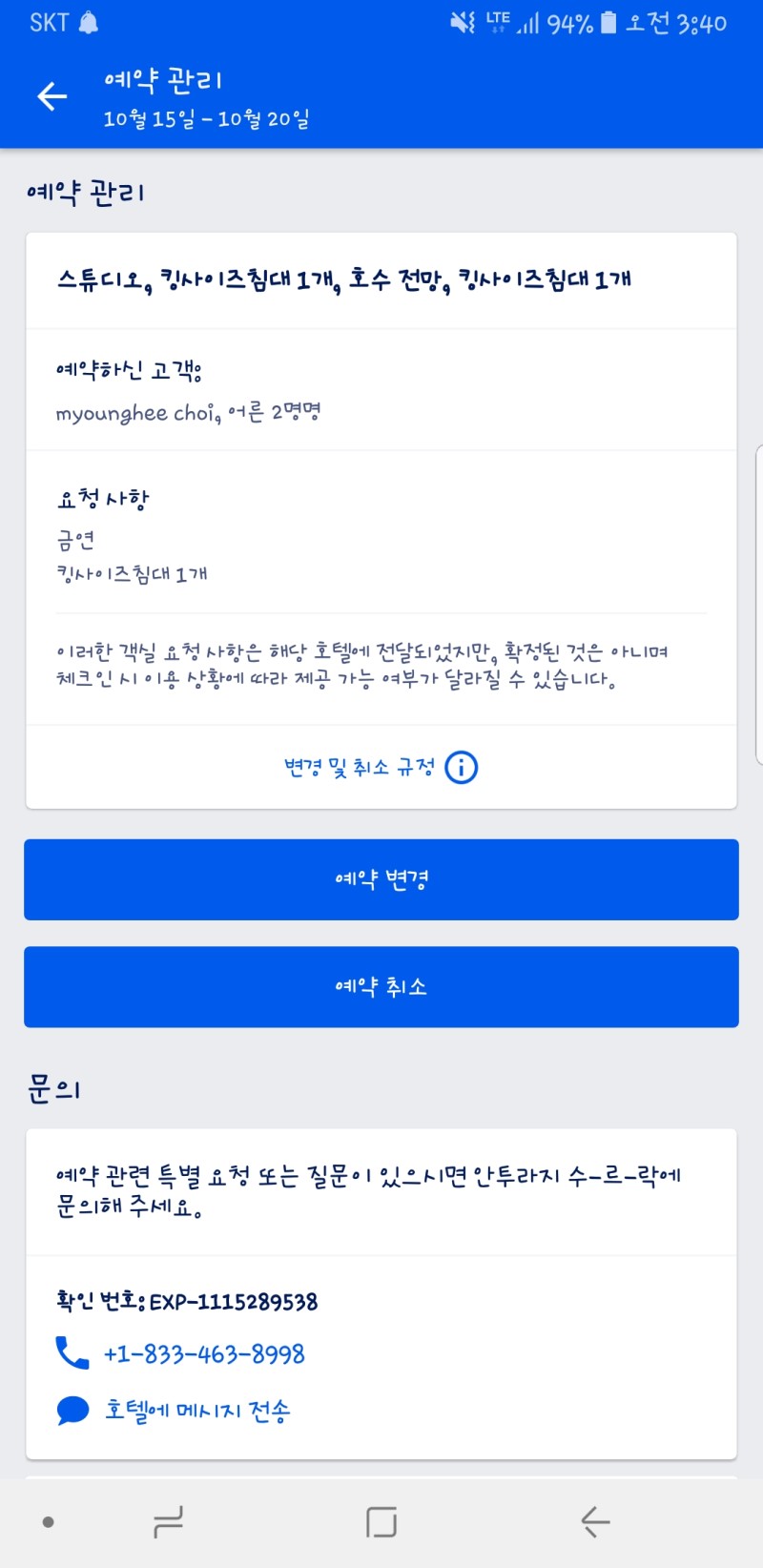Call the hotel at +1-833-463-8998

203,1353
